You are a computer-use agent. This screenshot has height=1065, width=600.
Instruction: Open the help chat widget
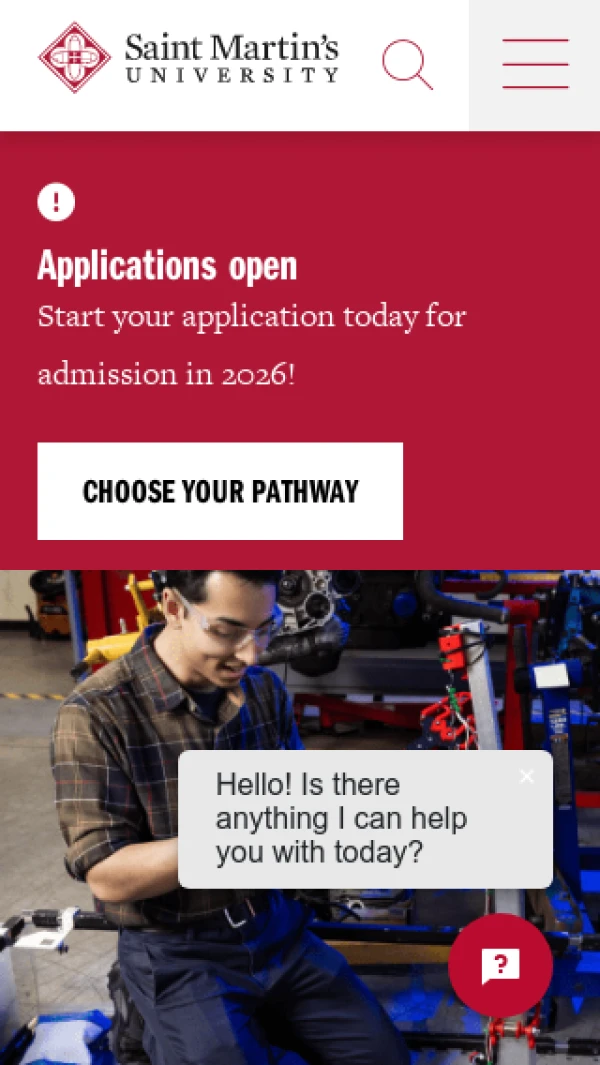pyautogui.click(x=500, y=965)
